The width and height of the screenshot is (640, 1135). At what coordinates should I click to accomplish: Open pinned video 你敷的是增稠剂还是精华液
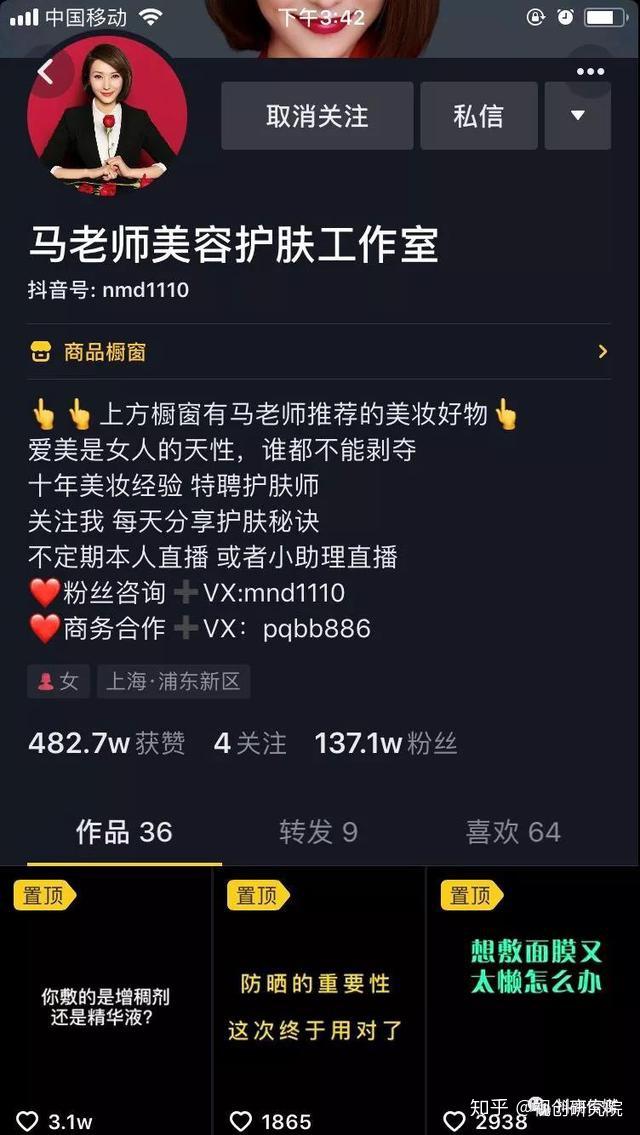point(105,1000)
